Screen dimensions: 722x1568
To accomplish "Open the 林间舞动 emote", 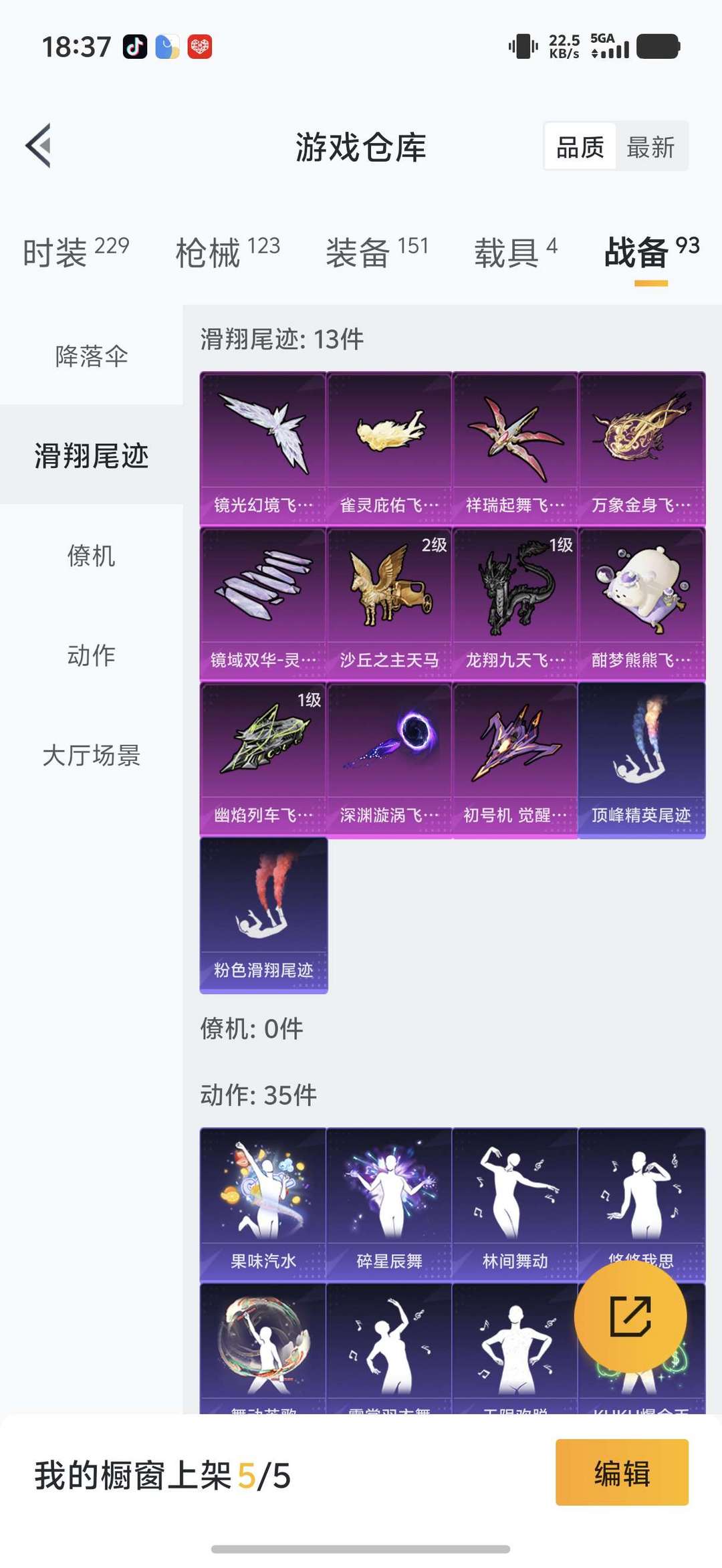I will click(515, 1204).
